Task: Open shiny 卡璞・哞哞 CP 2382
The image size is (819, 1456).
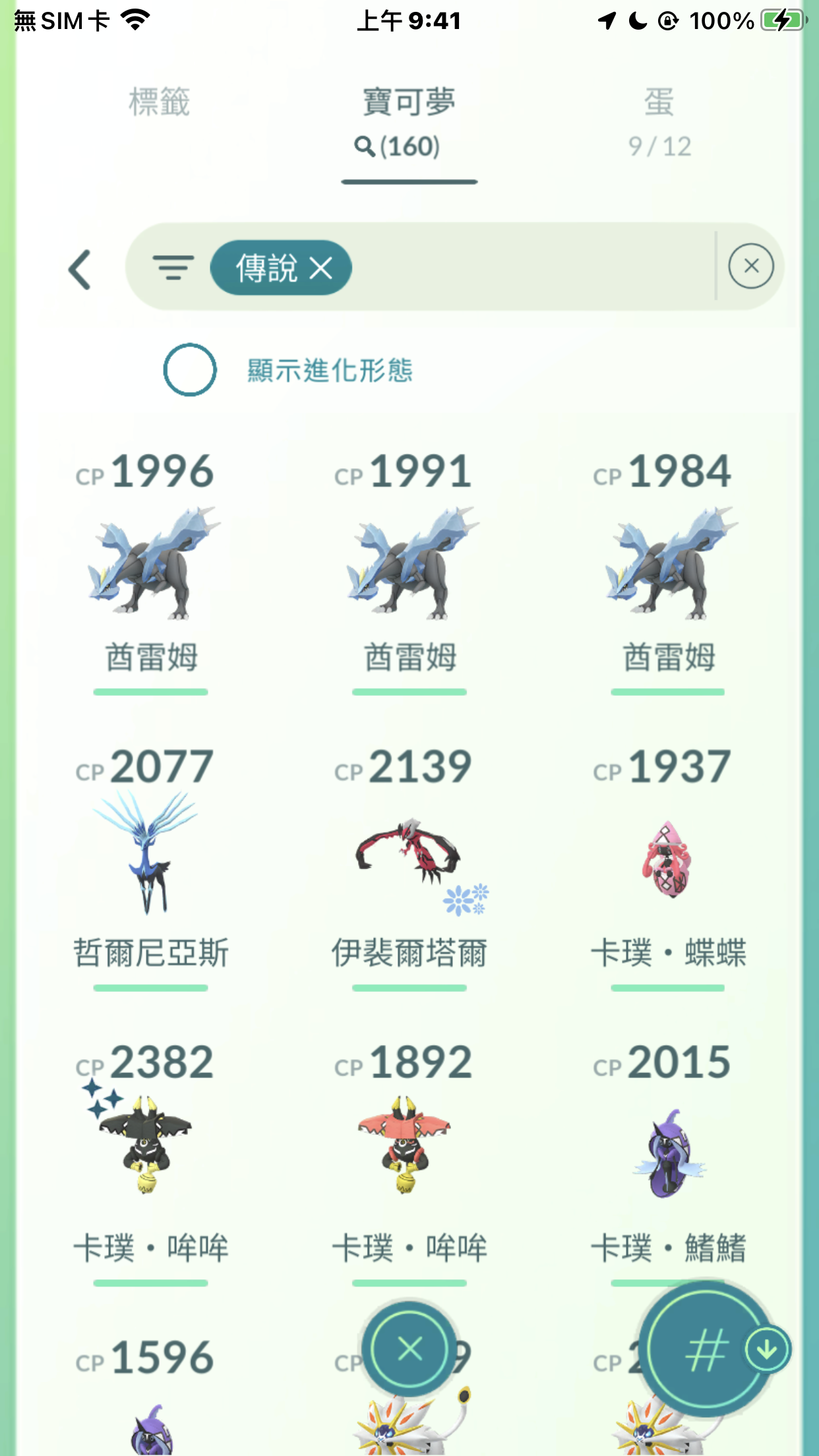Action: 151,1161
